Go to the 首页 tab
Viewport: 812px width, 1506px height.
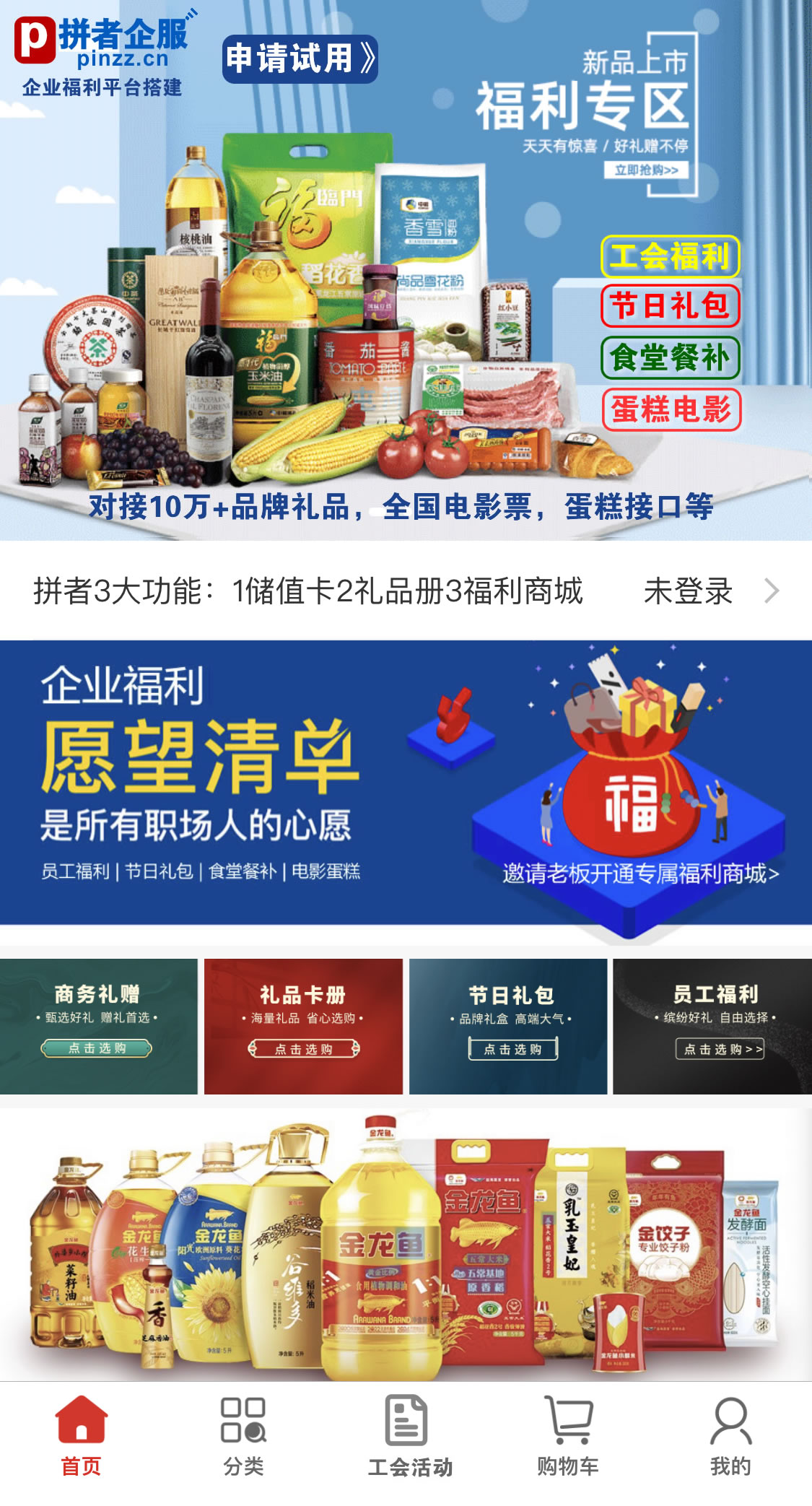81,1436
